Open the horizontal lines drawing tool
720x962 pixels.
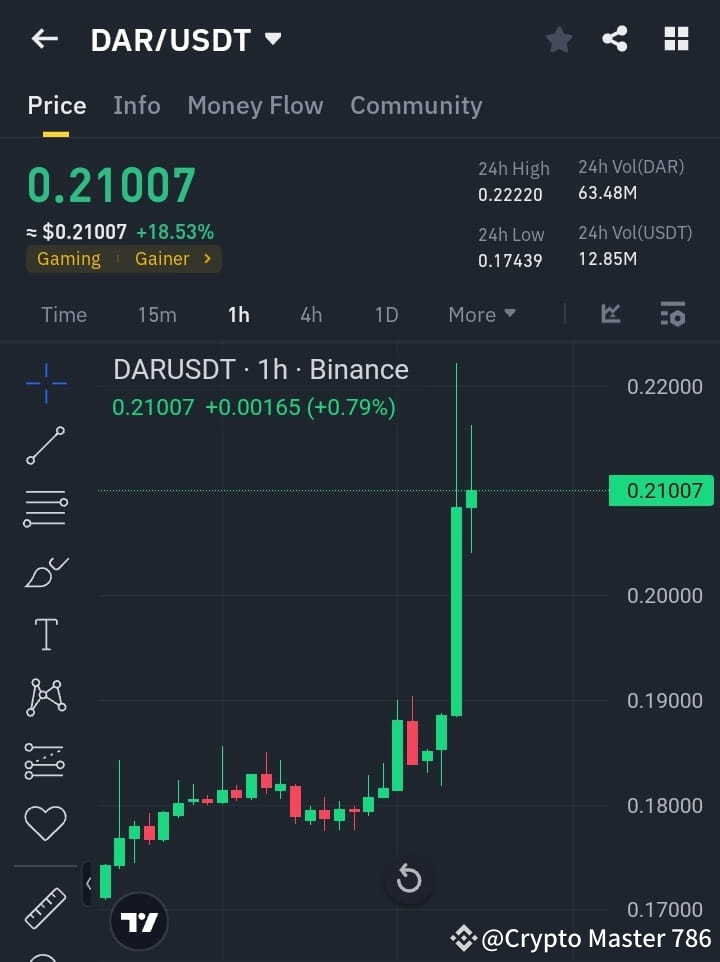(44, 508)
